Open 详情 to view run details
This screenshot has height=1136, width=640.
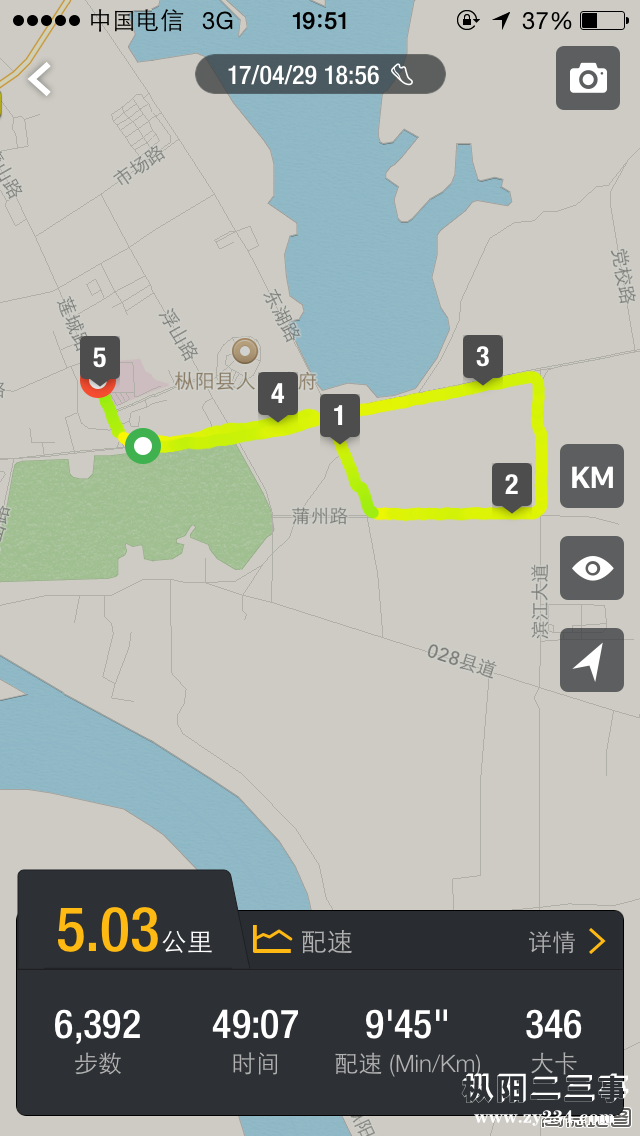click(567, 941)
